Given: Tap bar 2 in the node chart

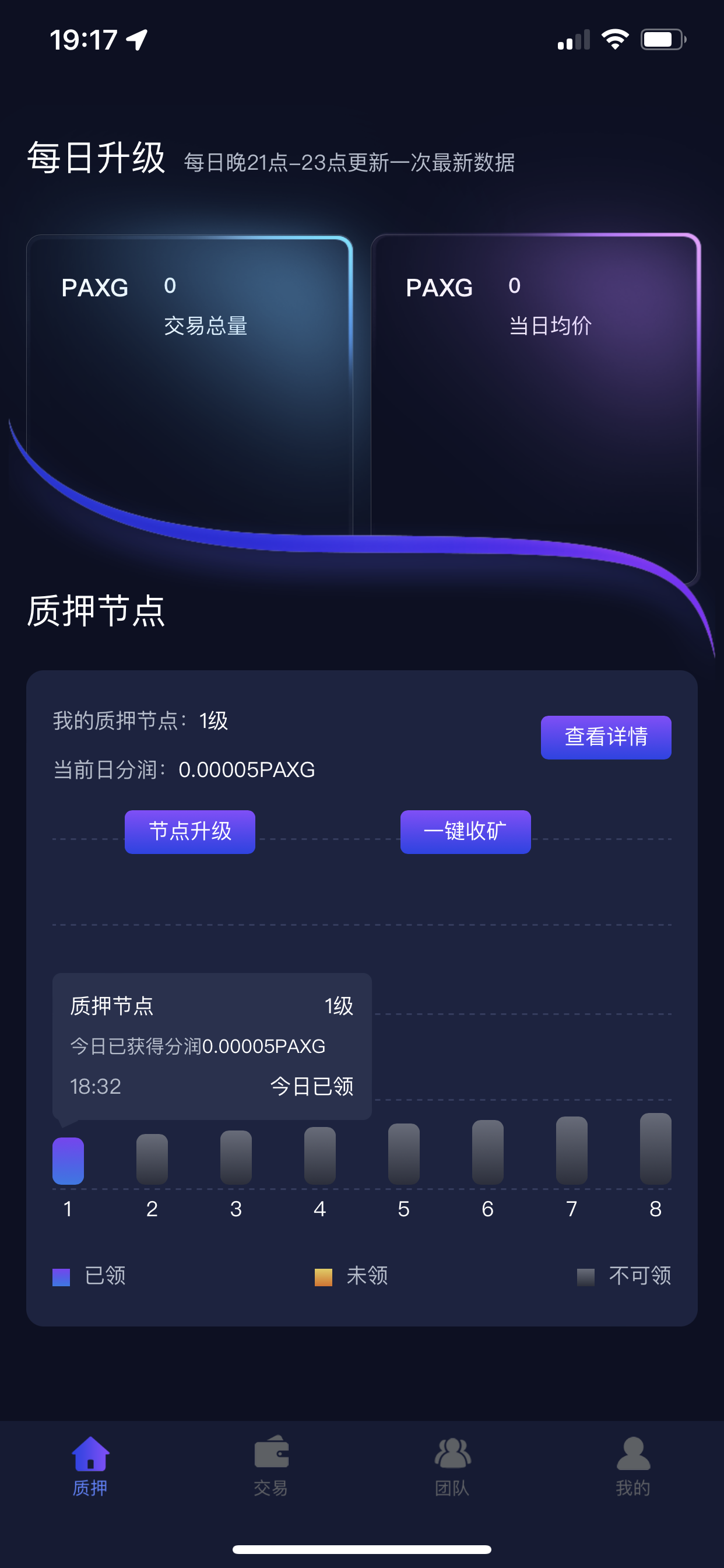Looking at the screenshot, I should pyautogui.click(x=152, y=1158).
